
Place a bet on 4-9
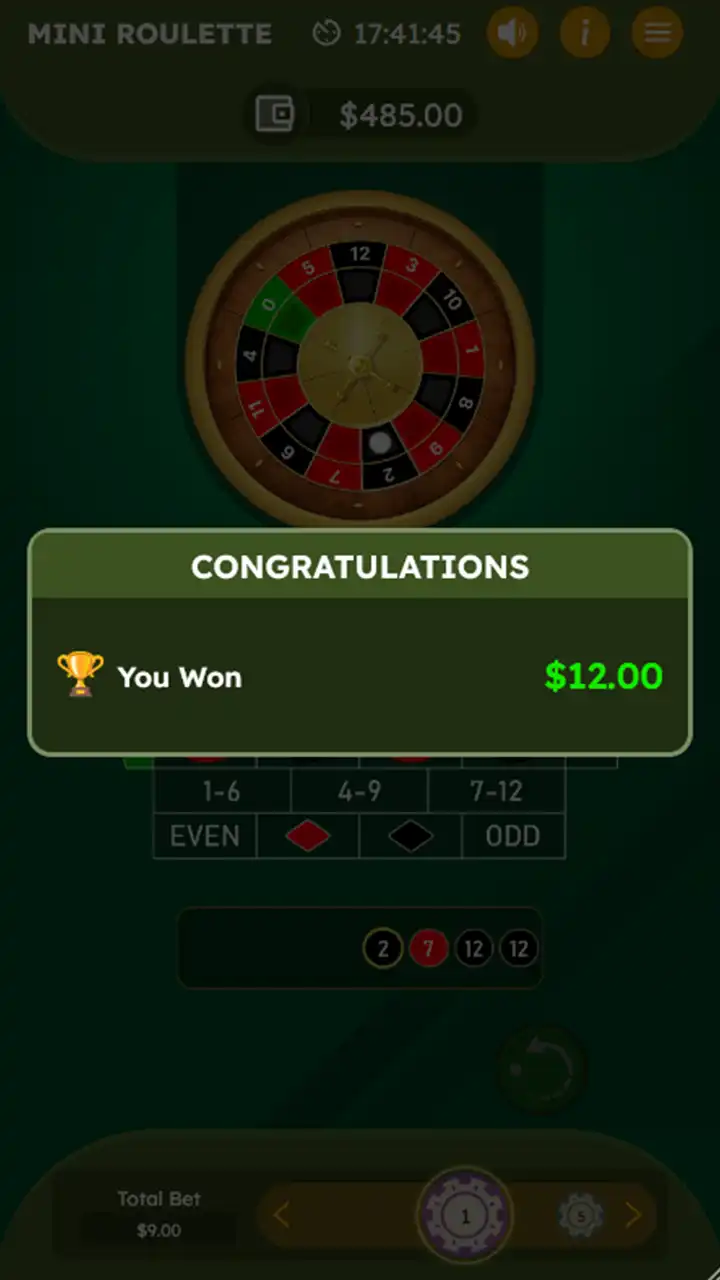(x=359, y=792)
